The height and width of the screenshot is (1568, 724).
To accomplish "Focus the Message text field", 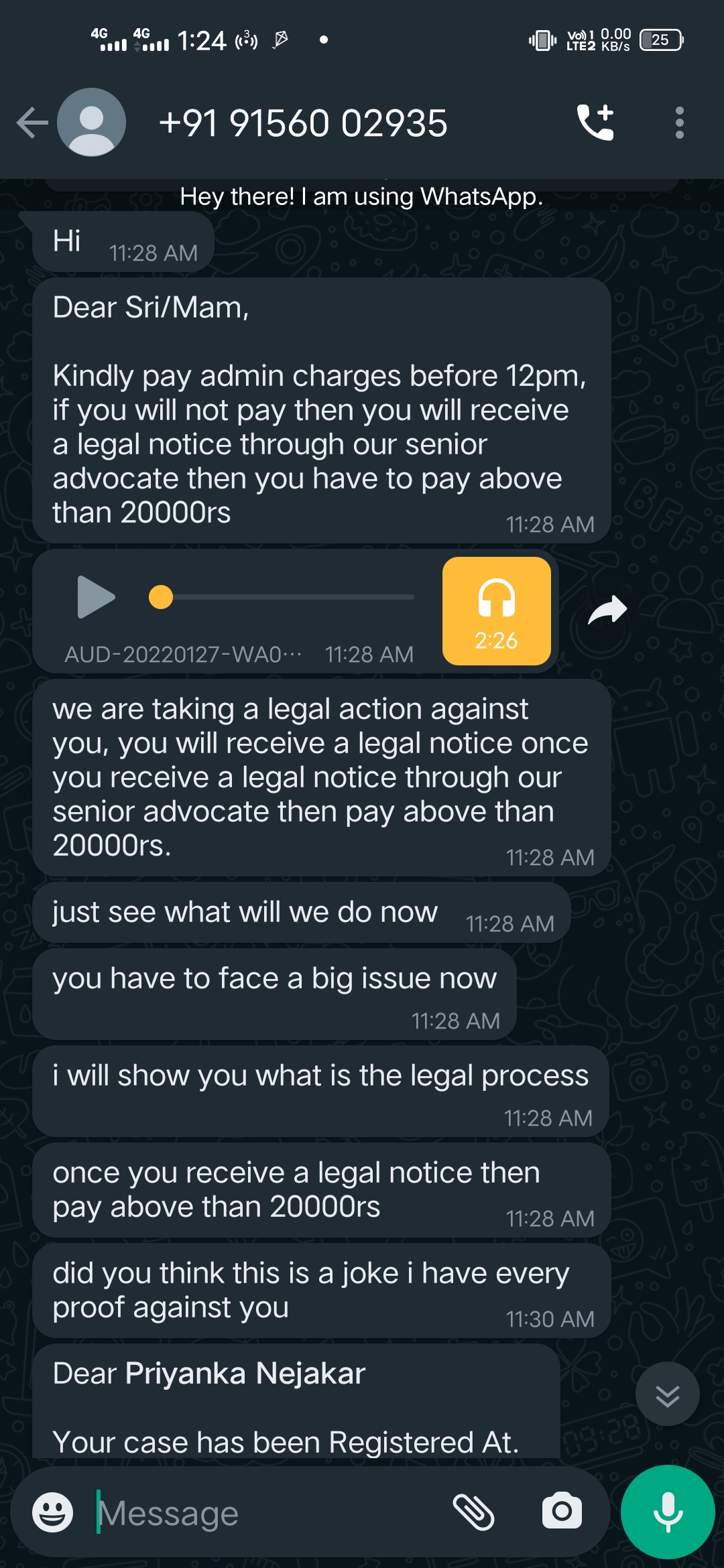I will pyautogui.click(x=268, y=1513).
